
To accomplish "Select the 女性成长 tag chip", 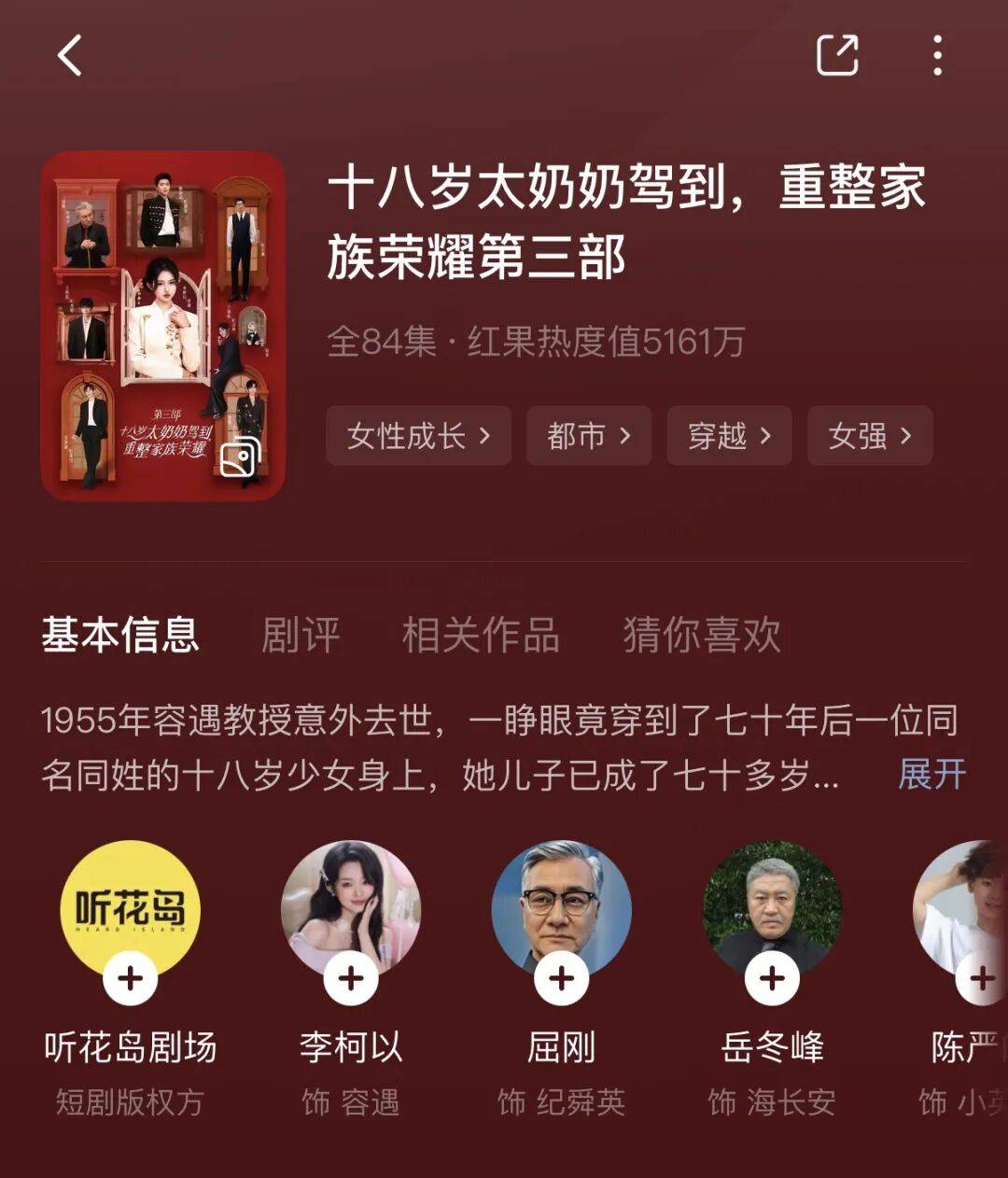I will [x=418, y=436].
